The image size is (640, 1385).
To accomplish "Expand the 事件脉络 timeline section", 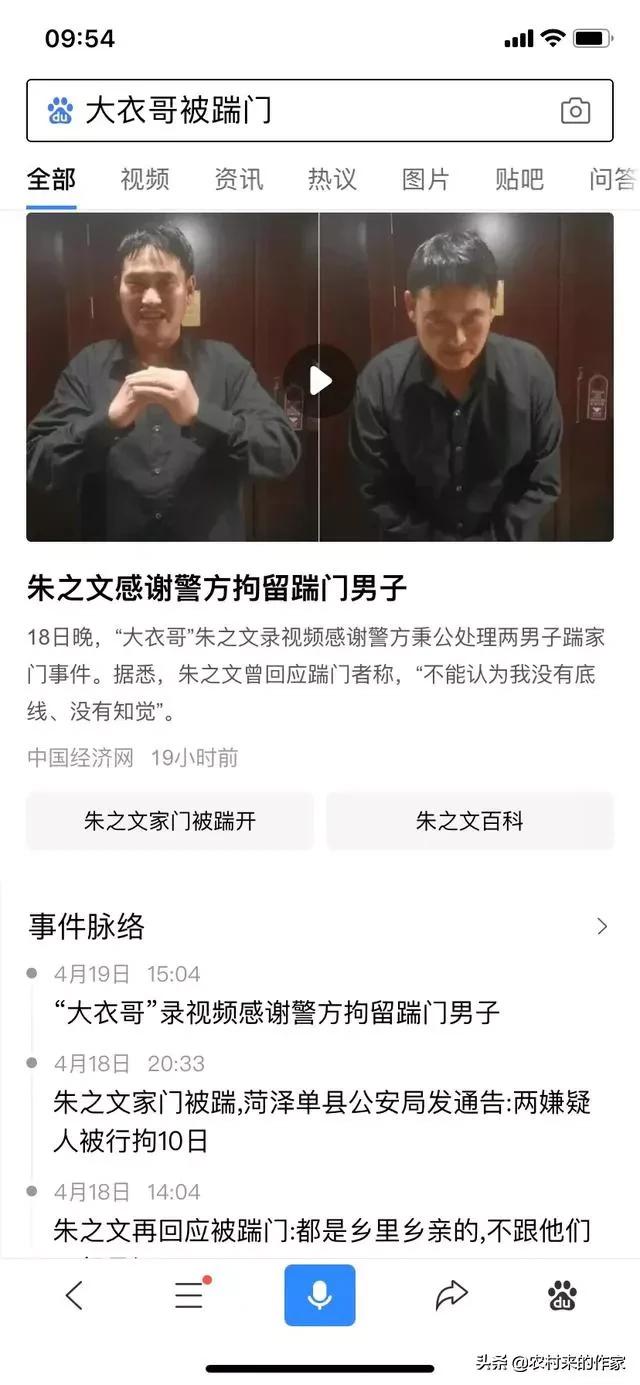I will 601,926.
